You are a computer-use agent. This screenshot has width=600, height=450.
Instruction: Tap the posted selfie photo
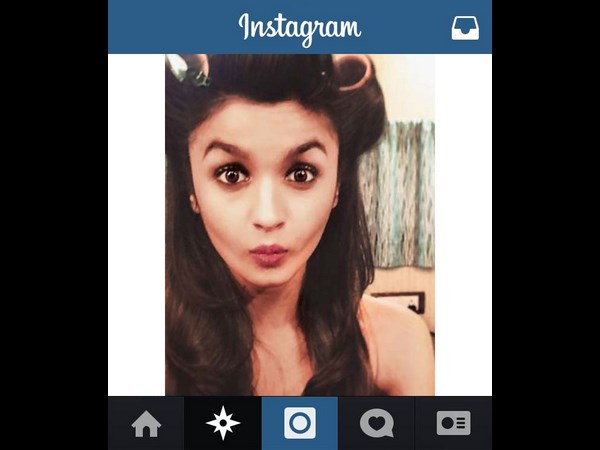coord(300,225)
